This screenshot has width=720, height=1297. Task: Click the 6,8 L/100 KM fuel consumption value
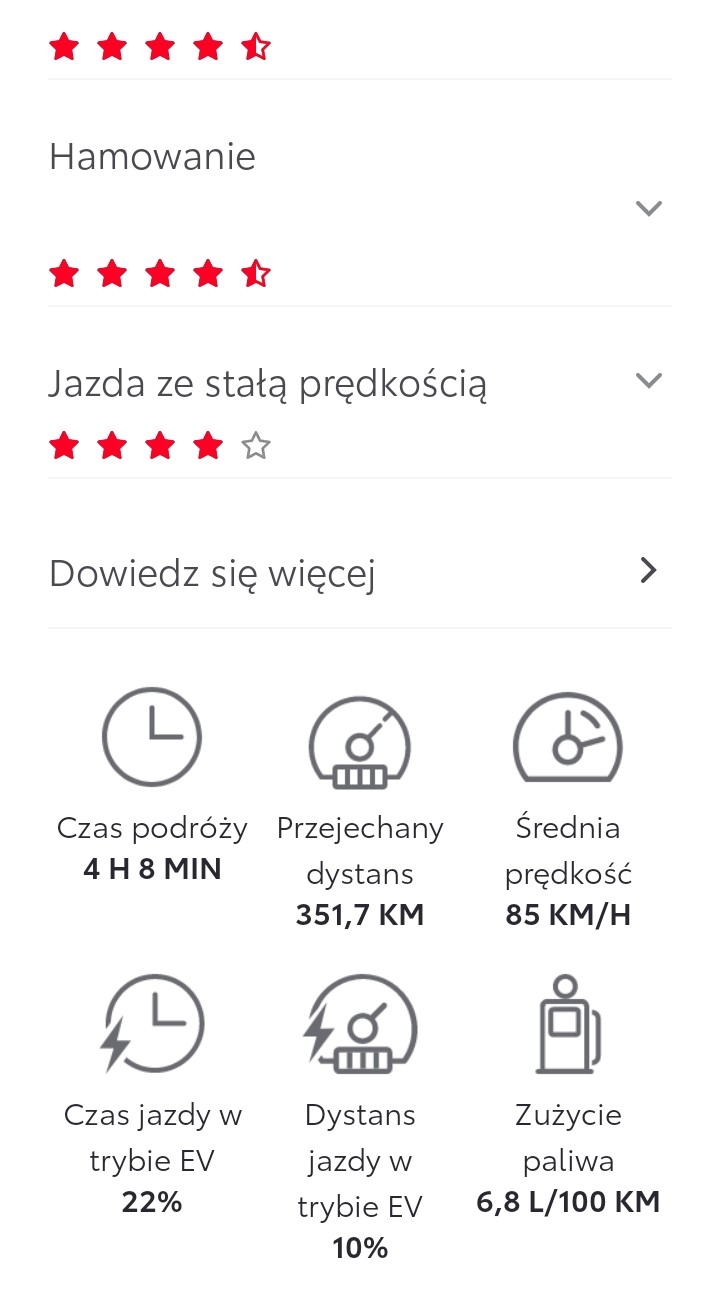point(567,1200)
